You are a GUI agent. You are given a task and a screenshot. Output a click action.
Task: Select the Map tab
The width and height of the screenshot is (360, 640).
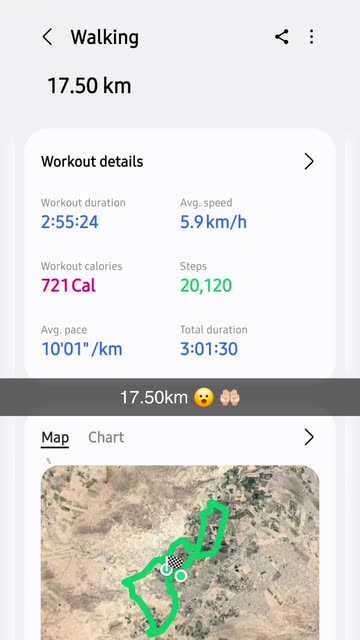(55, 438)
